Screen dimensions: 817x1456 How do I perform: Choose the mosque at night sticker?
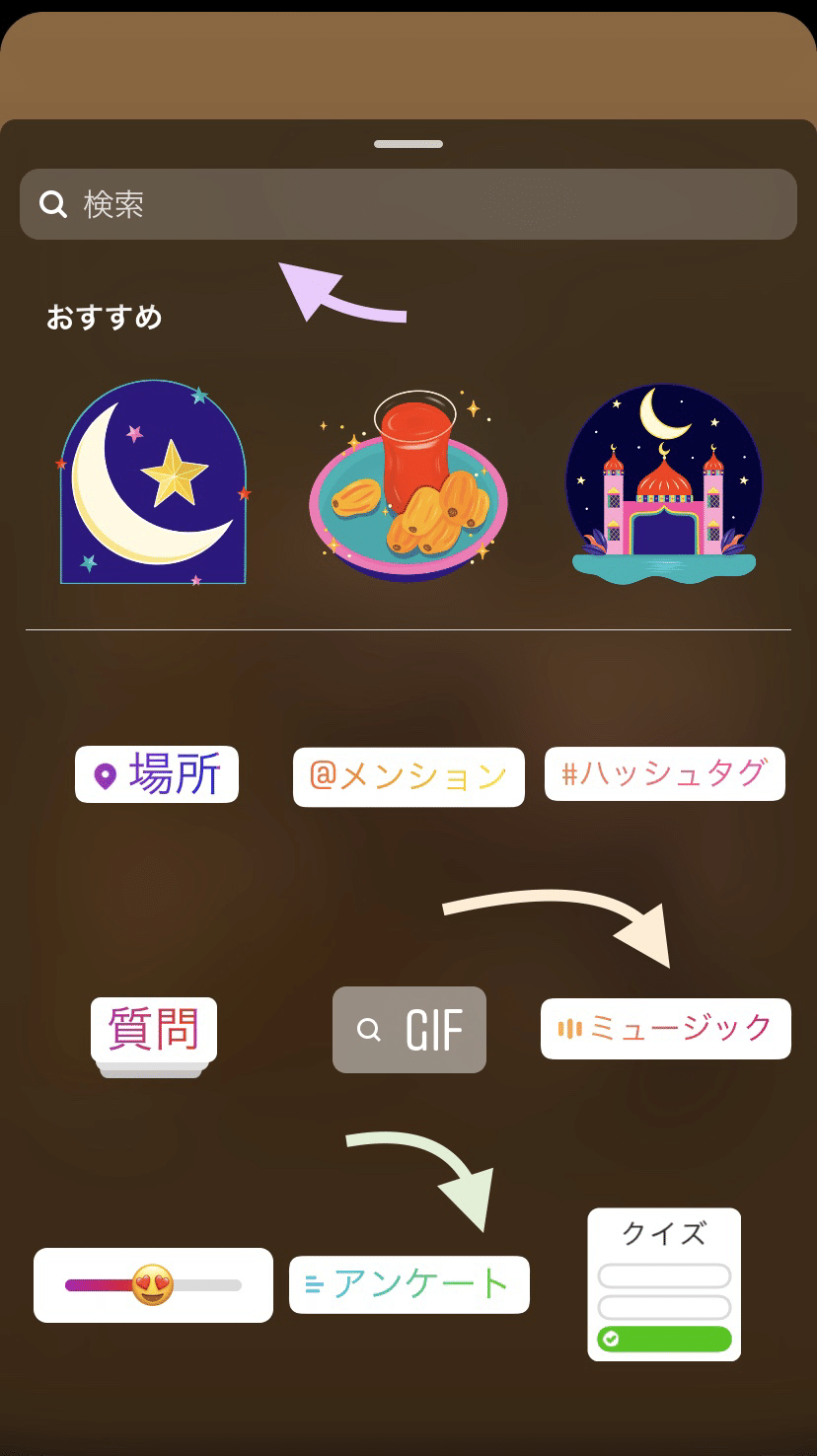[x=663, y=483]
